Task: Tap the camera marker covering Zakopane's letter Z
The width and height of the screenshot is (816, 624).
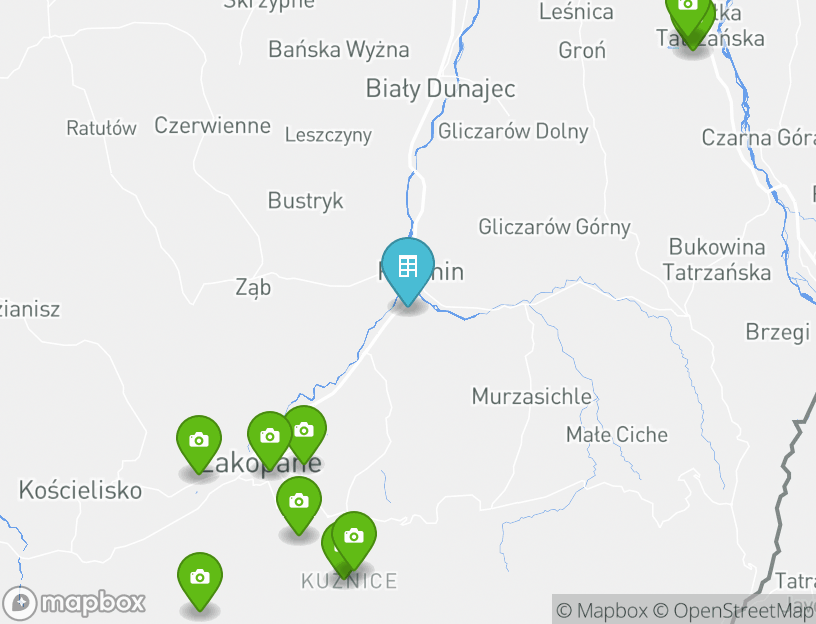Action: pyautogui.click(x=199, y=440)
